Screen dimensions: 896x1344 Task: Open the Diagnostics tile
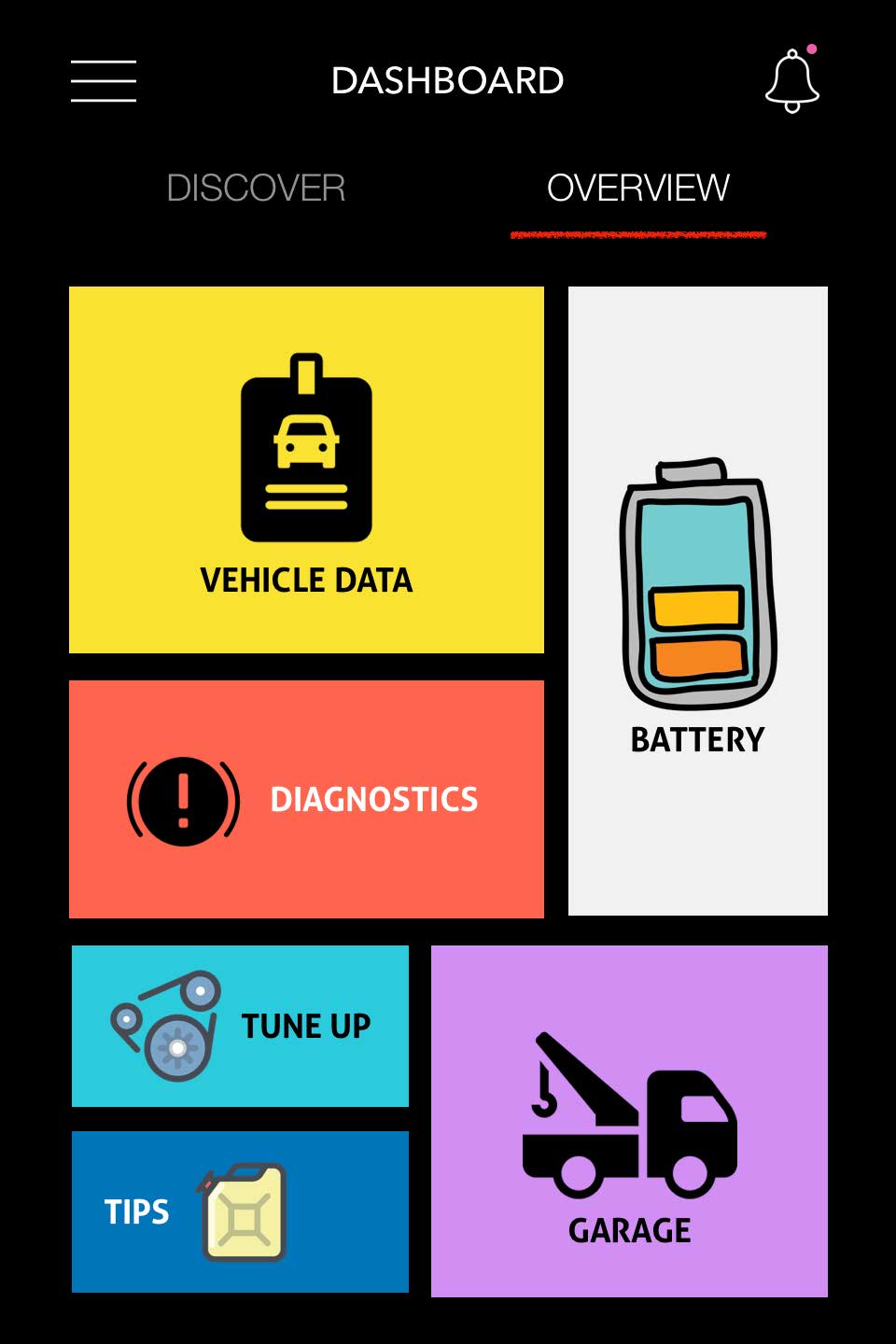[306, 799]
